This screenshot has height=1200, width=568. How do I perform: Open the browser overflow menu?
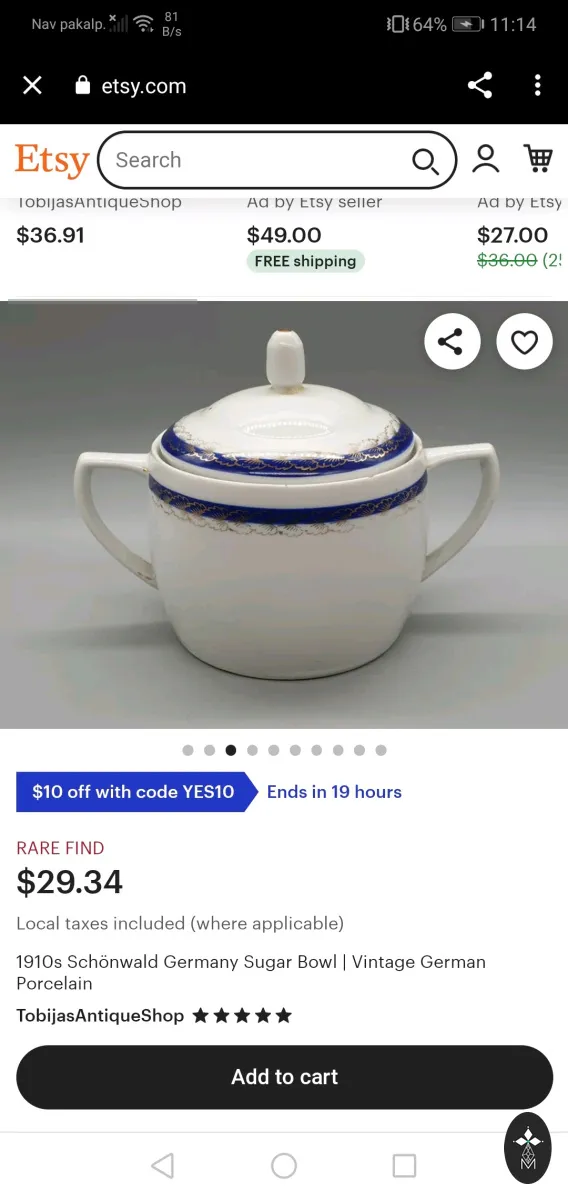pyautogui.click(x=537, y=86)
